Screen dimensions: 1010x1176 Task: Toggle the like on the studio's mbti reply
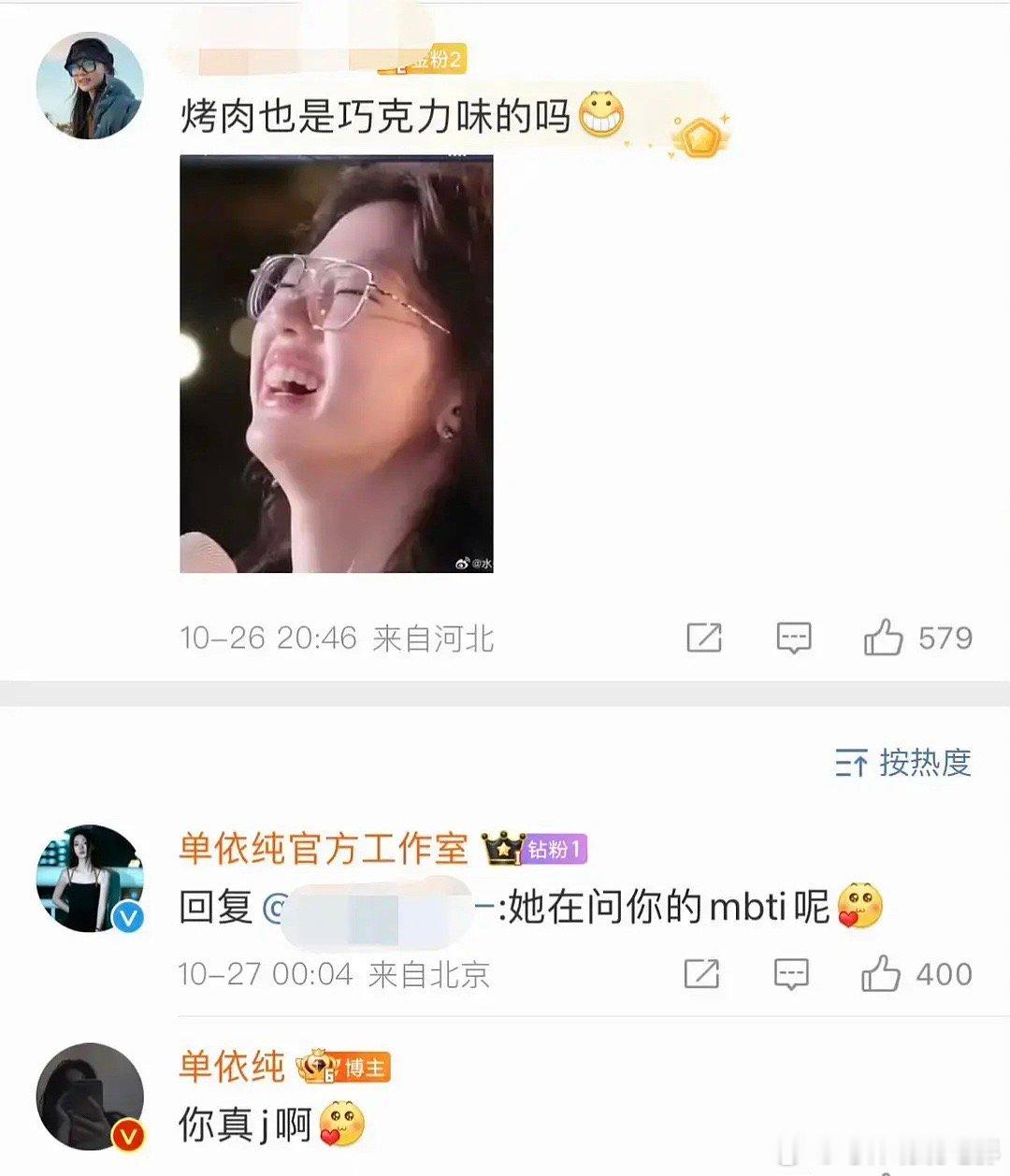pyautogui.click(x=880, y=973)
